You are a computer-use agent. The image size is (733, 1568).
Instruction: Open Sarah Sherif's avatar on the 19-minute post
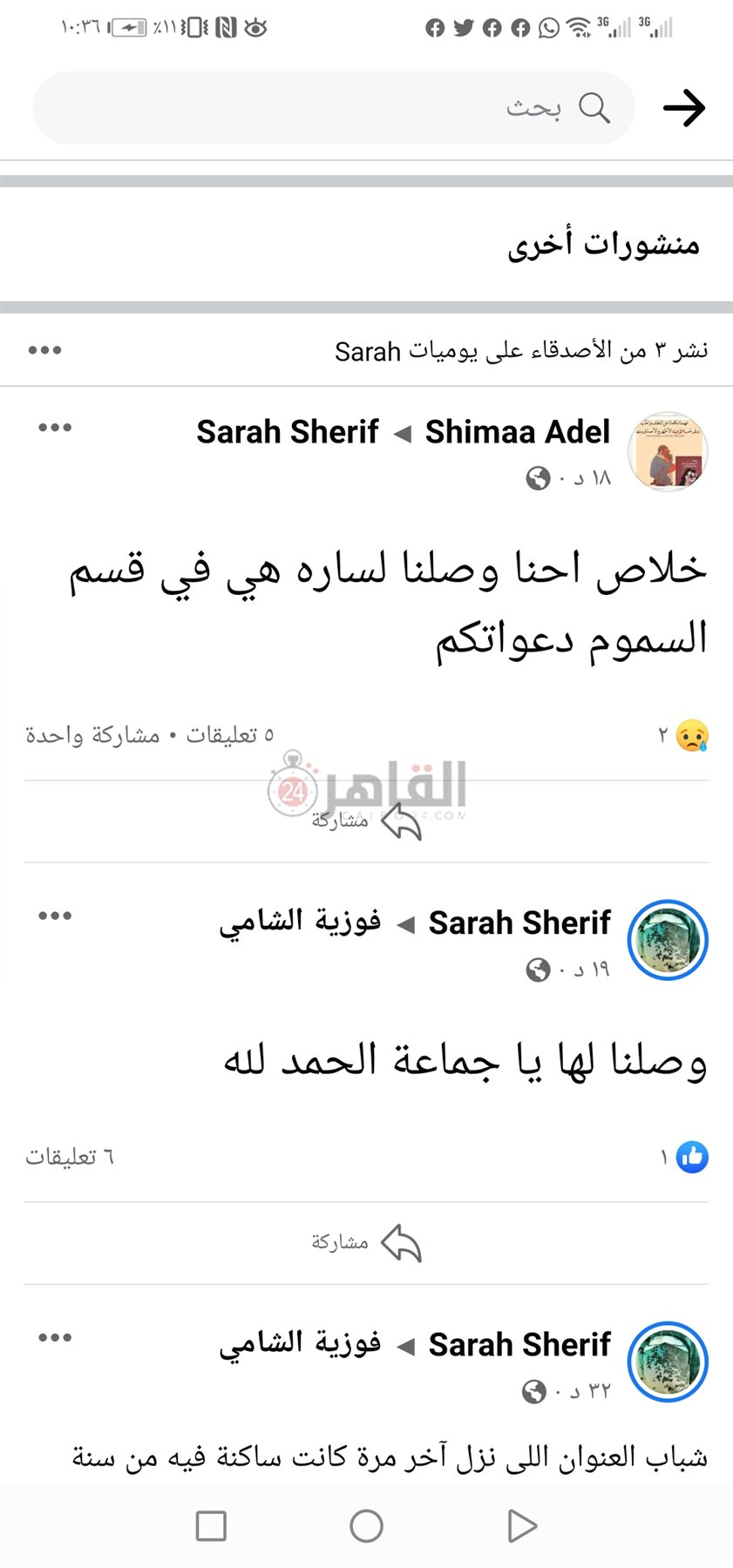coord(668,940)
